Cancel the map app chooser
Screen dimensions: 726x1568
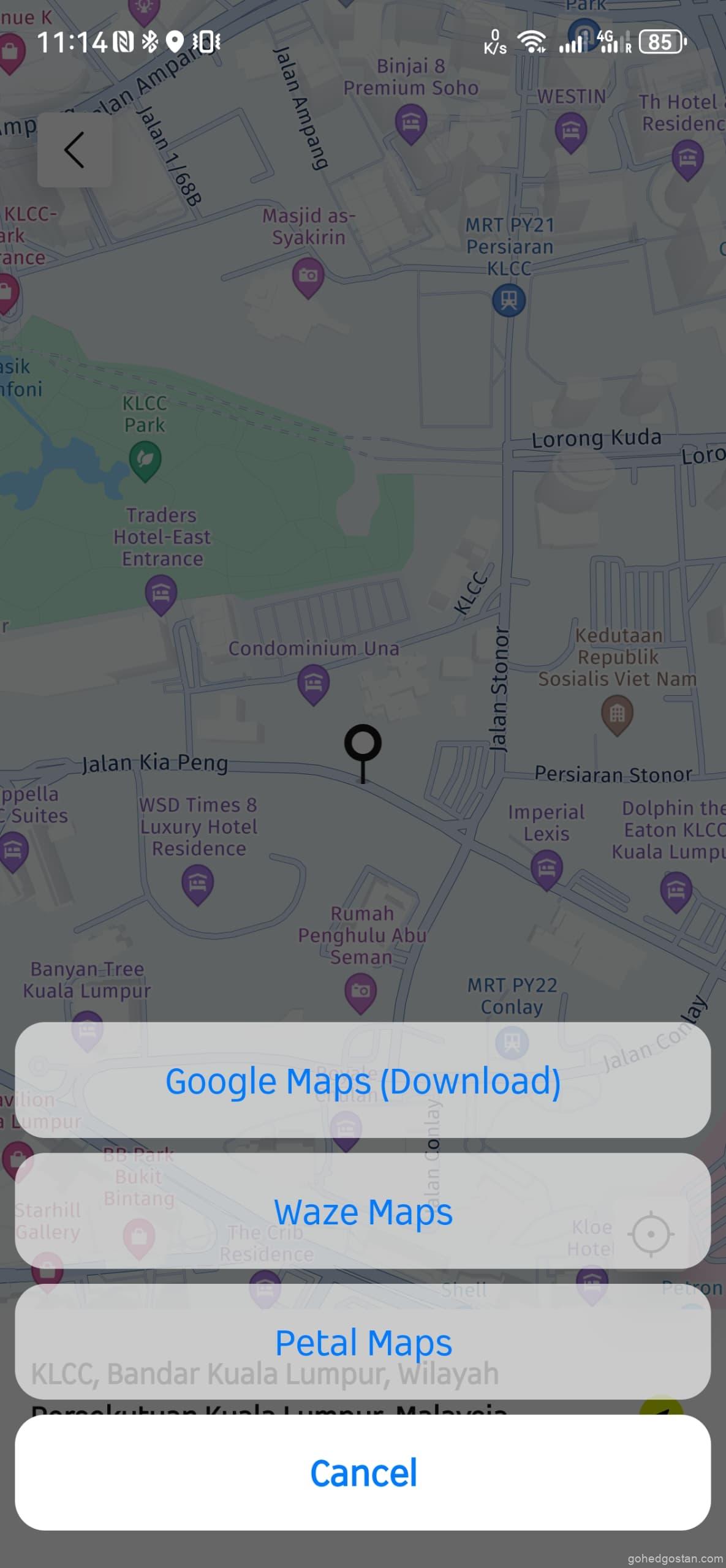click(363, 1473)
